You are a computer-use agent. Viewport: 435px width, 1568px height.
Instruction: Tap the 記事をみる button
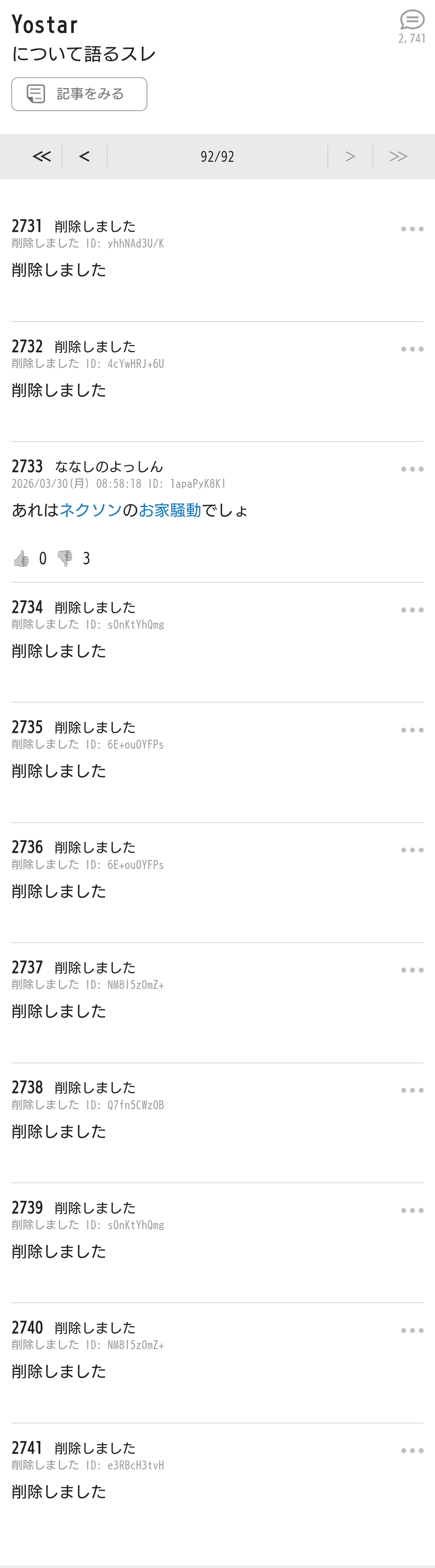[79, 94]
